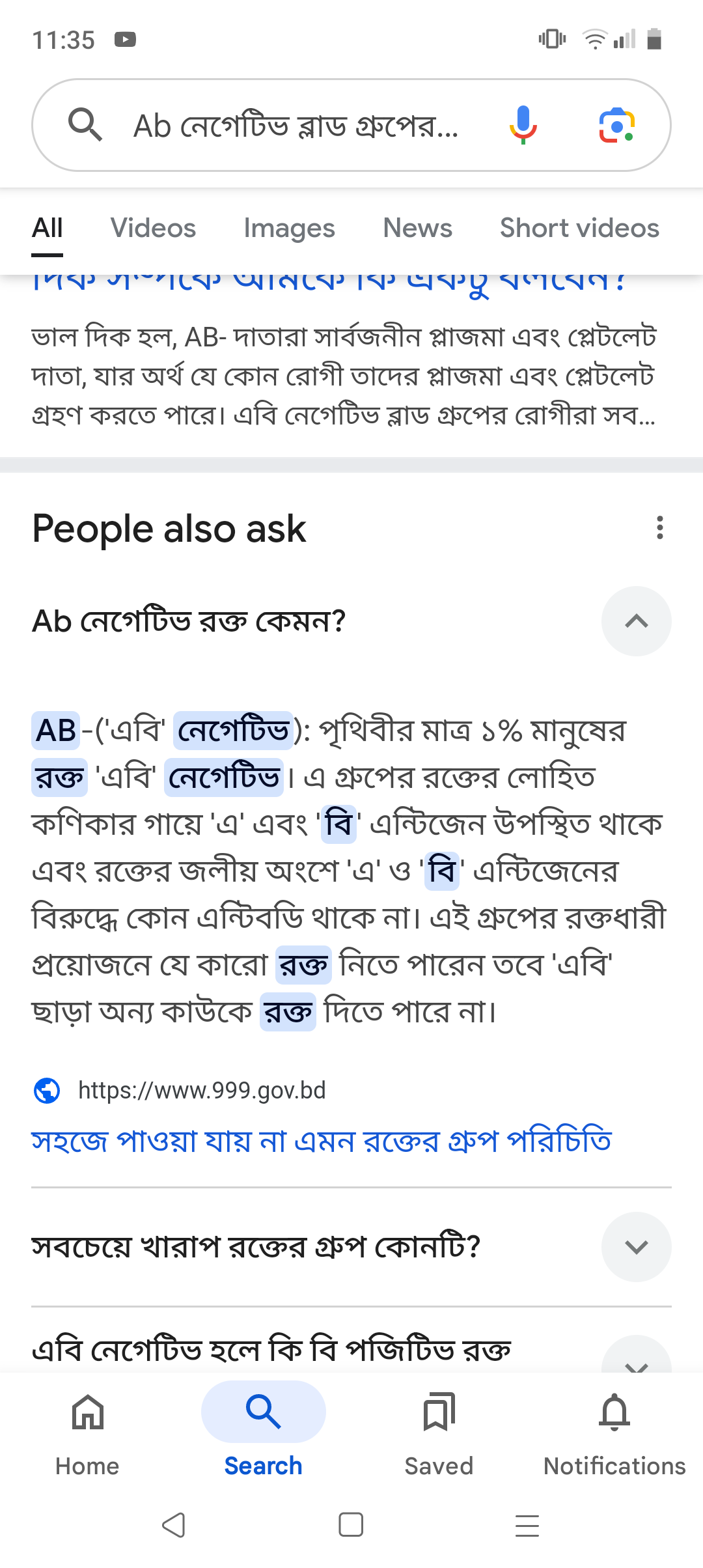Switch to the Short videos tab
Image resolution: width=703 pixels, height=1568 pixels.
click(x=579, y=228)
